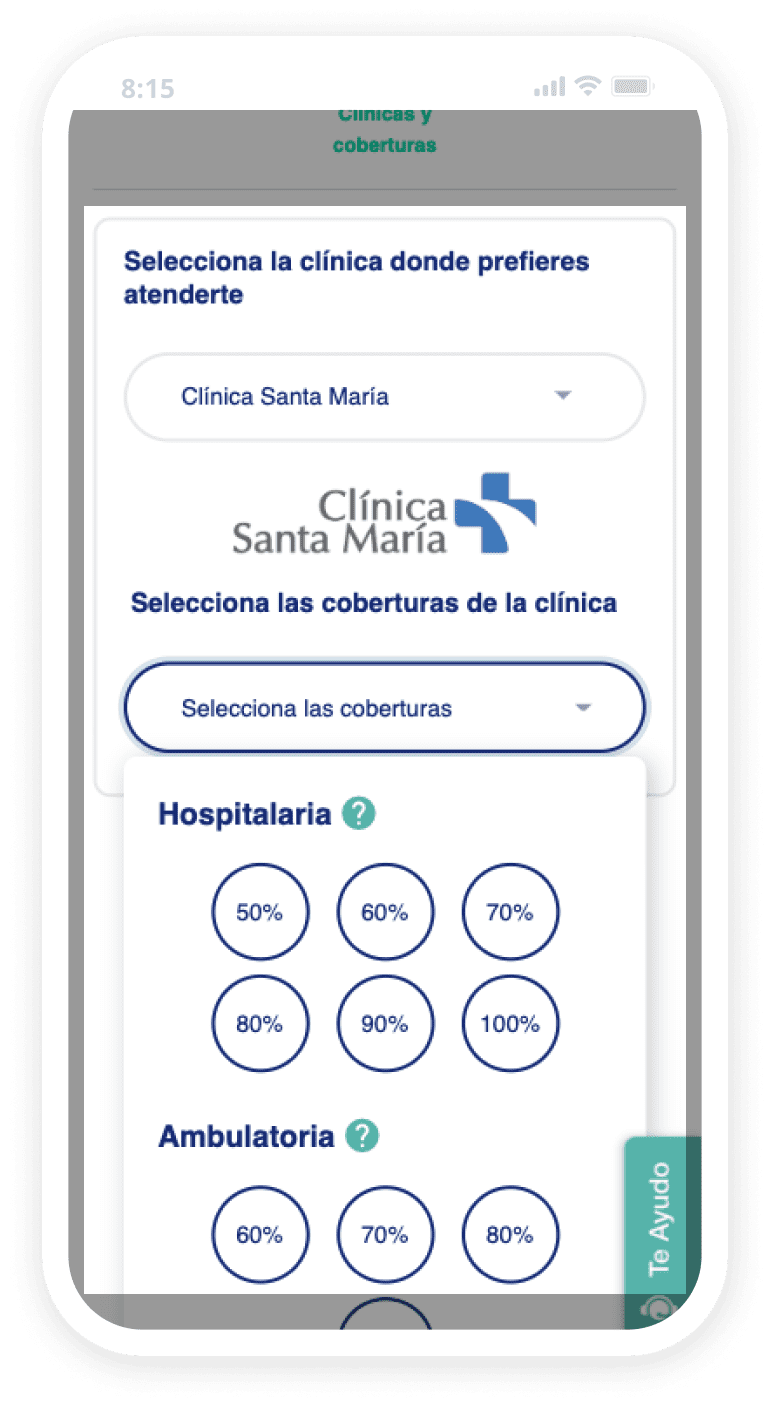Pick 80% under Ambulatoria
Screen dimensions: 771x1406
click(x=510, y=1235)
